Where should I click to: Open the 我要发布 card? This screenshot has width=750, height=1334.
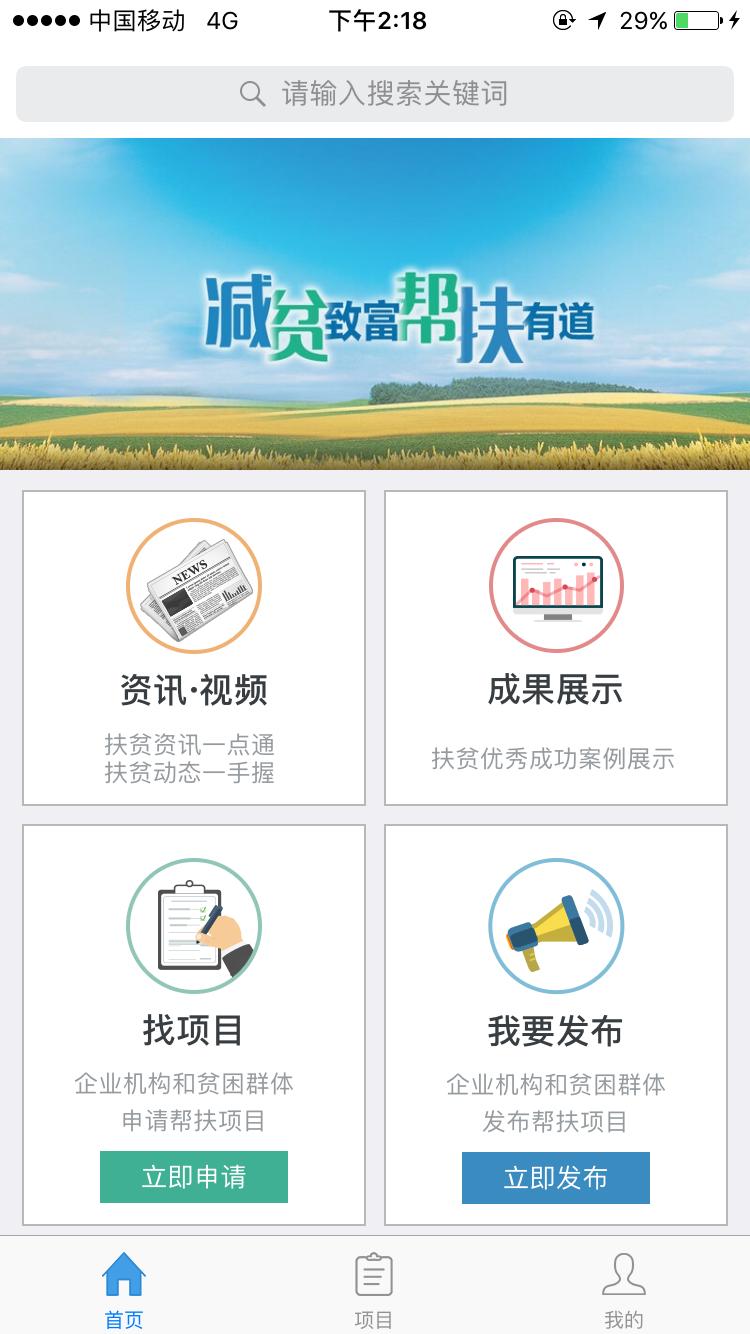coord(556,1025)
